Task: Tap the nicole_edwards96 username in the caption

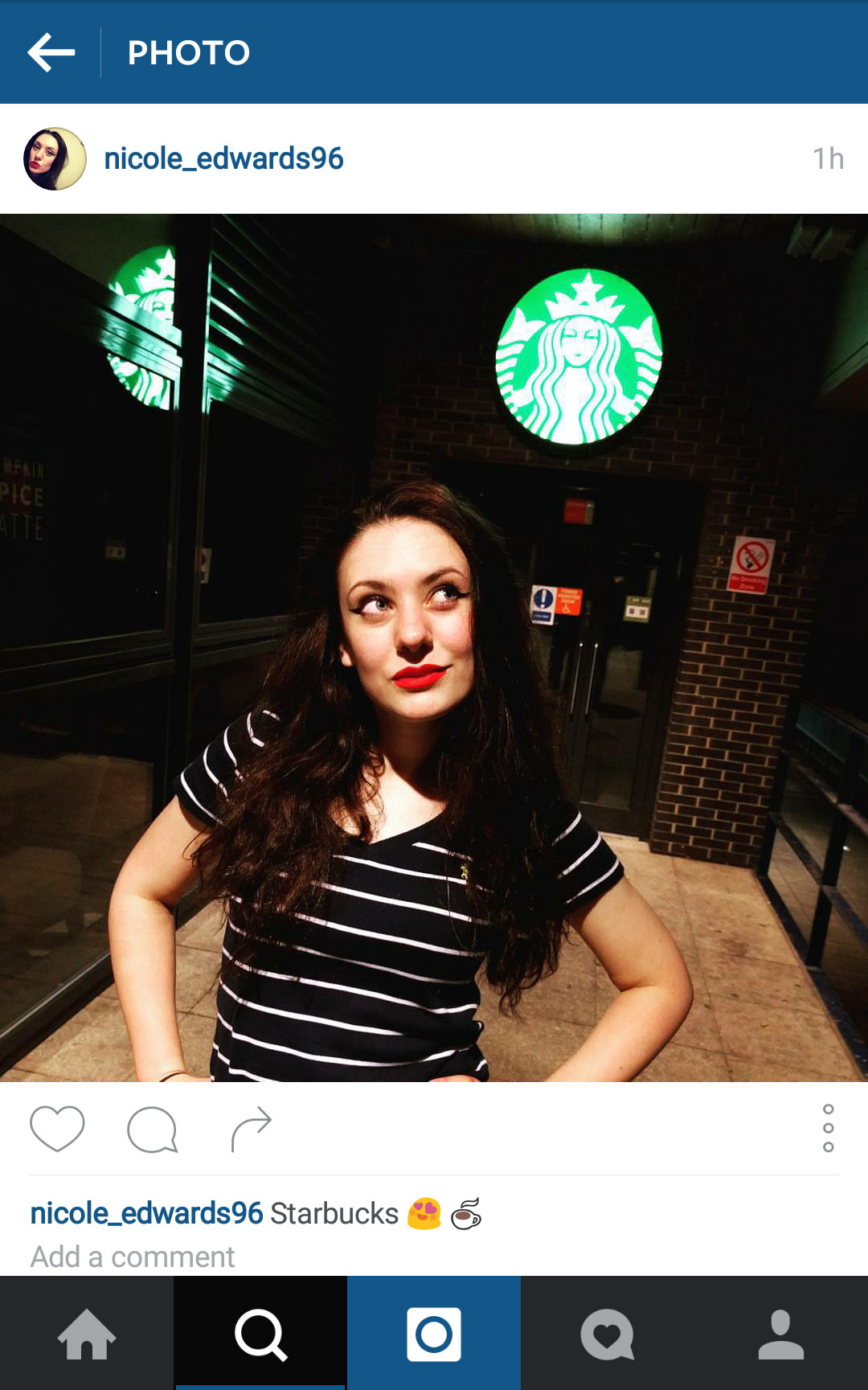Action: click(x=146, y=1213)
